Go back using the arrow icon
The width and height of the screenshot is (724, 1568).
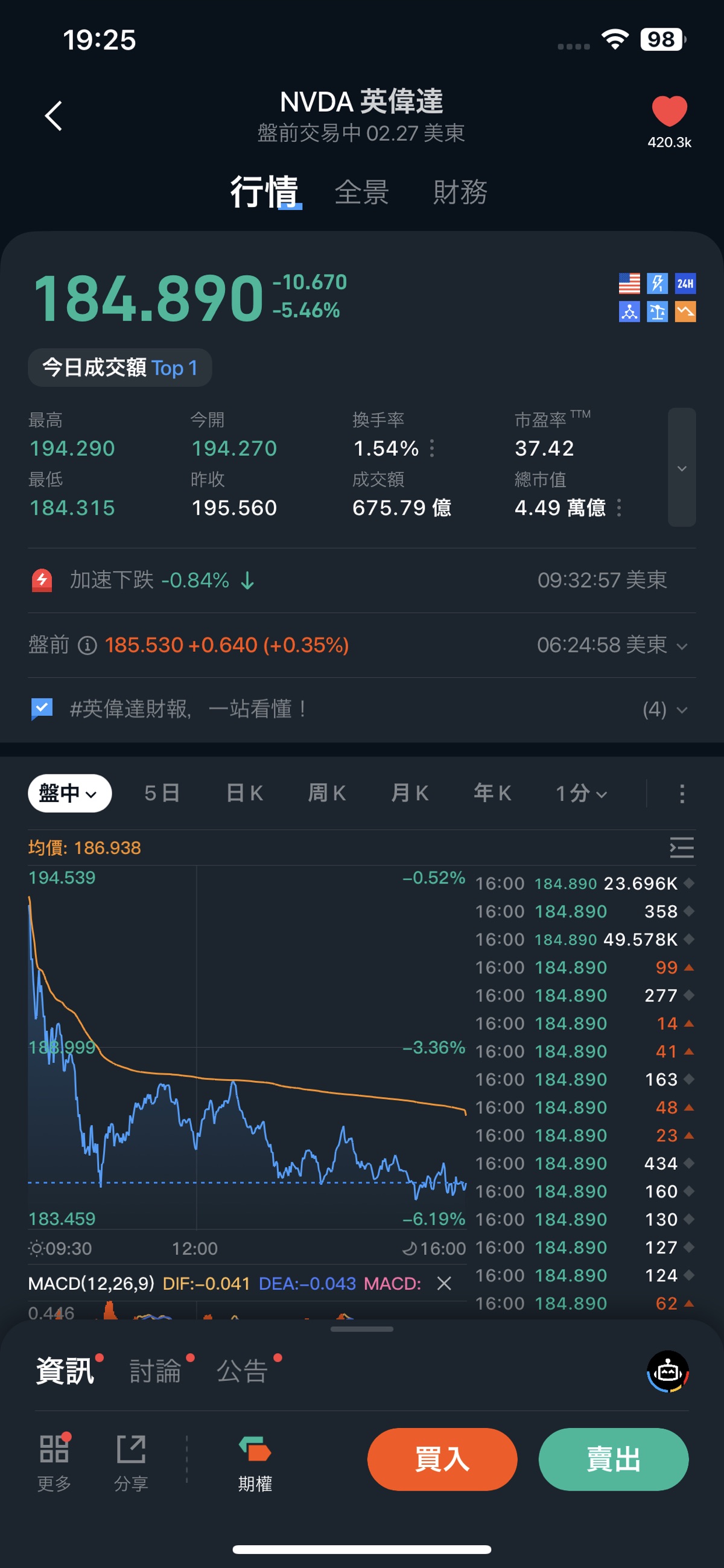54,116
